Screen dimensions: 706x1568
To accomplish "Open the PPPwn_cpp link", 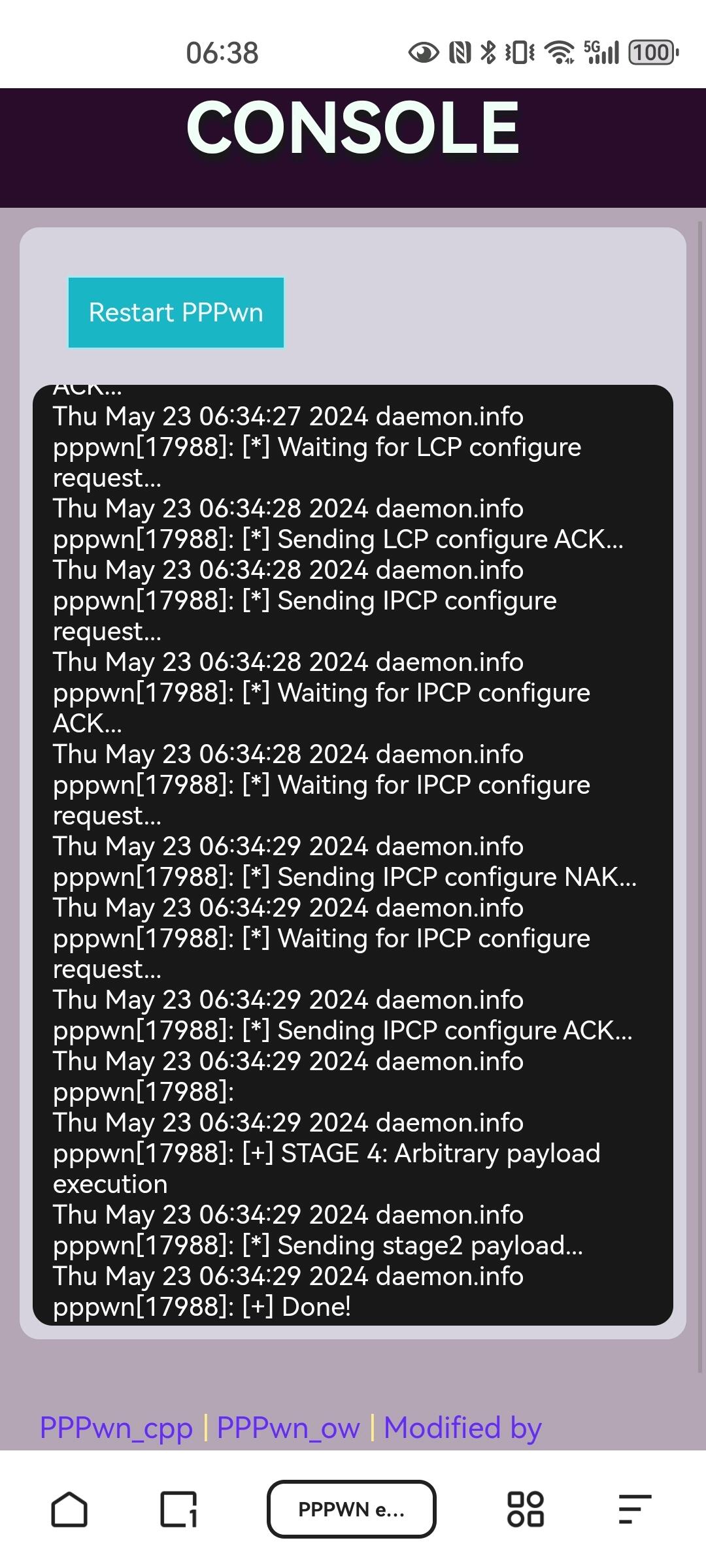I will click(x=116, y=1428).
